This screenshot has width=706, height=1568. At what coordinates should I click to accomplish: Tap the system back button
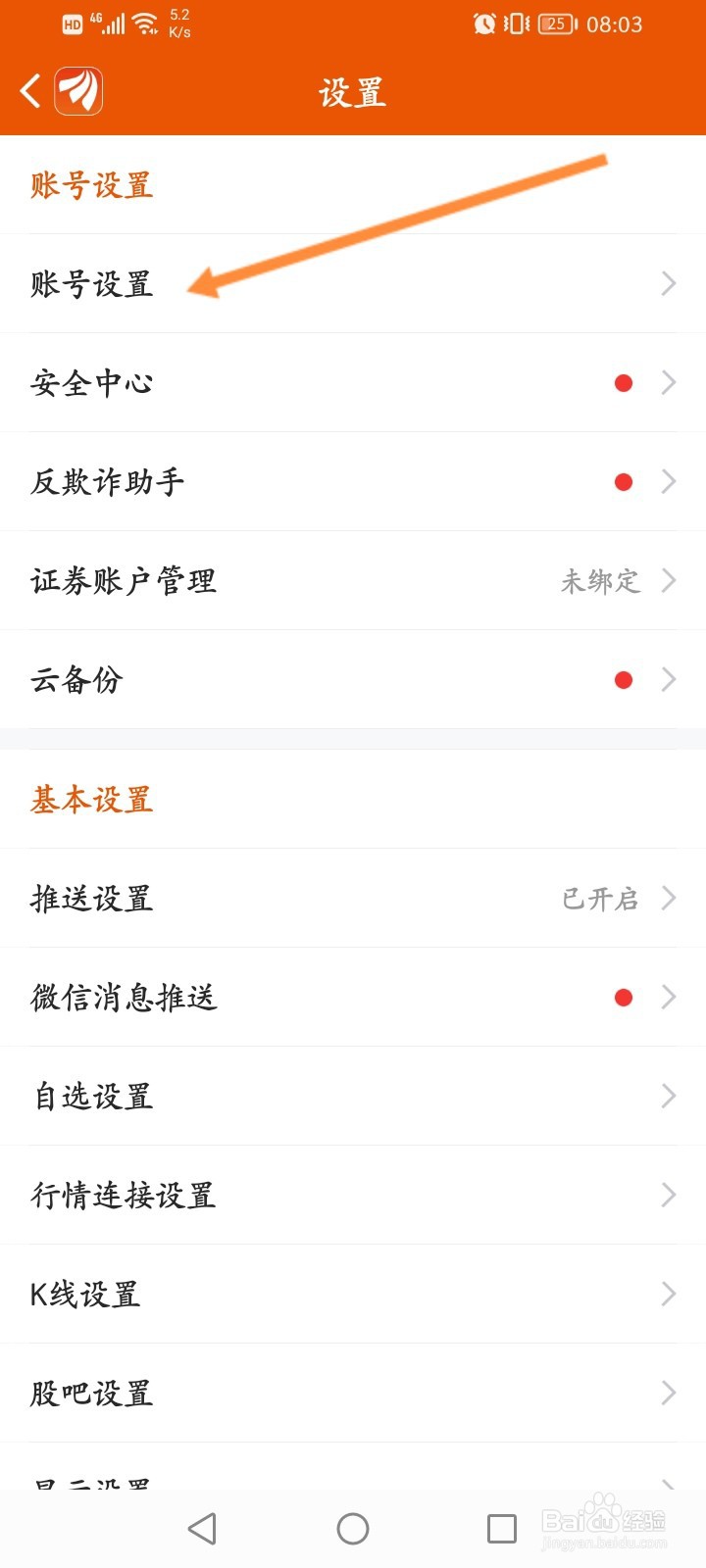click(x=203, y=1529)
